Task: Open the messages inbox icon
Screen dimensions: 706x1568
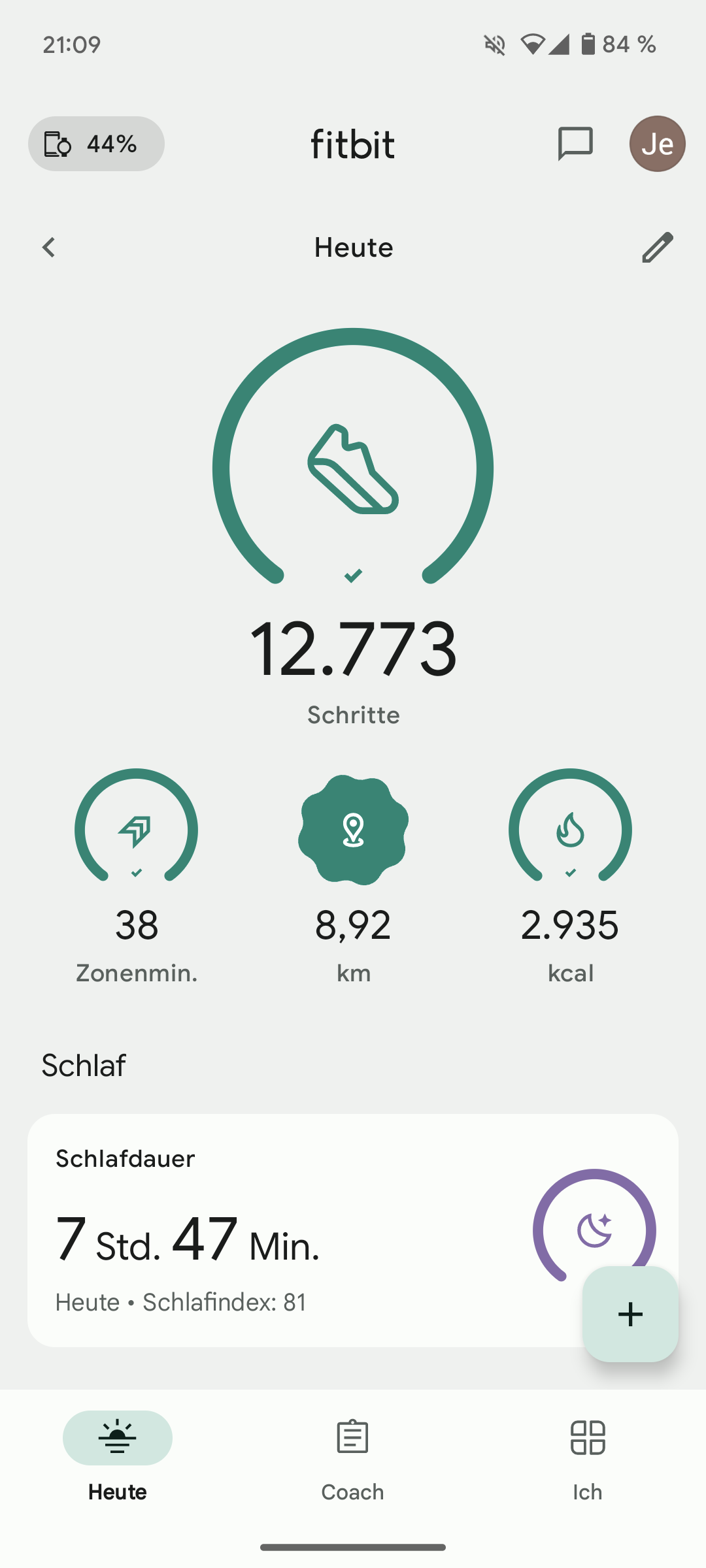Action: click(575, 144)
